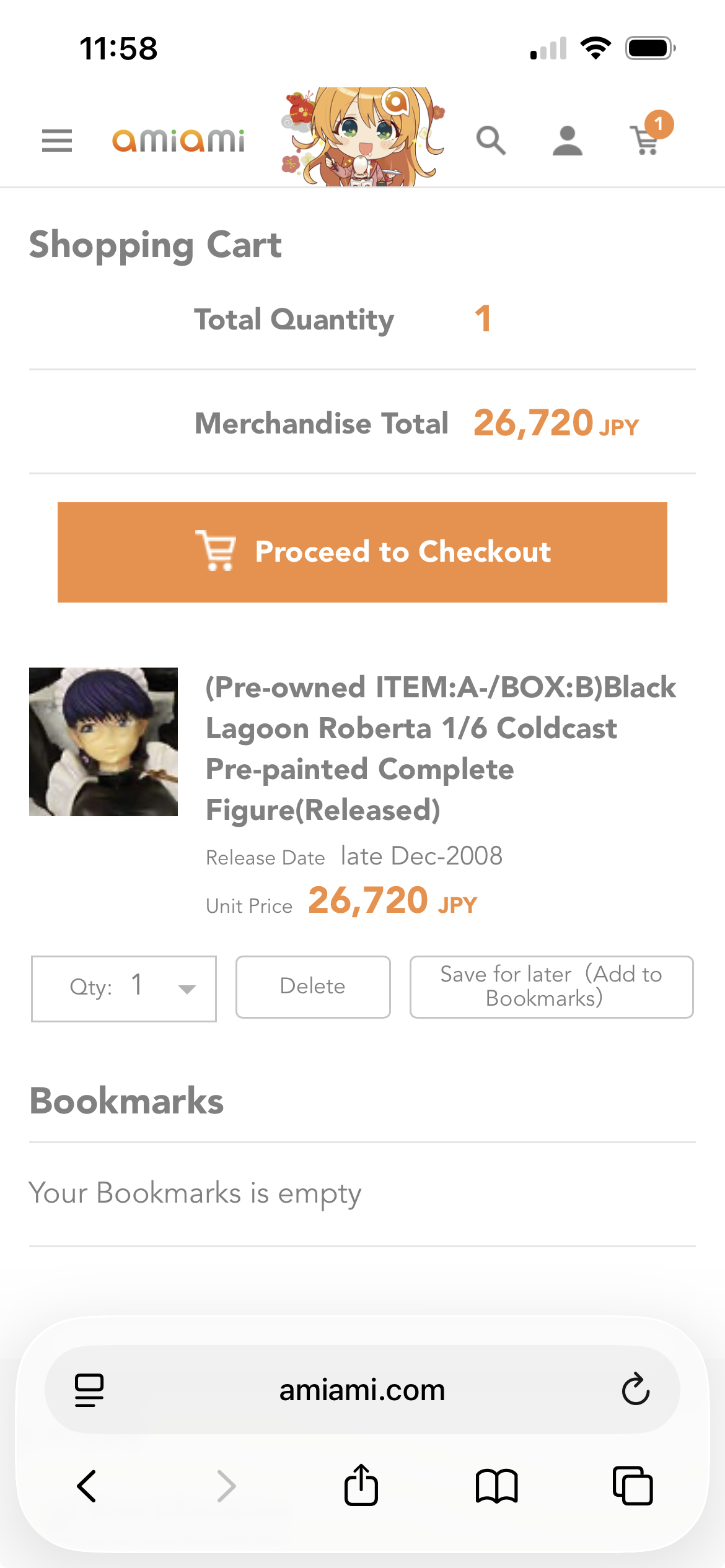The height and width of the screenshot is (1568, 725).
Task: Expand the Qty dropdown
Action: point(124,988)
